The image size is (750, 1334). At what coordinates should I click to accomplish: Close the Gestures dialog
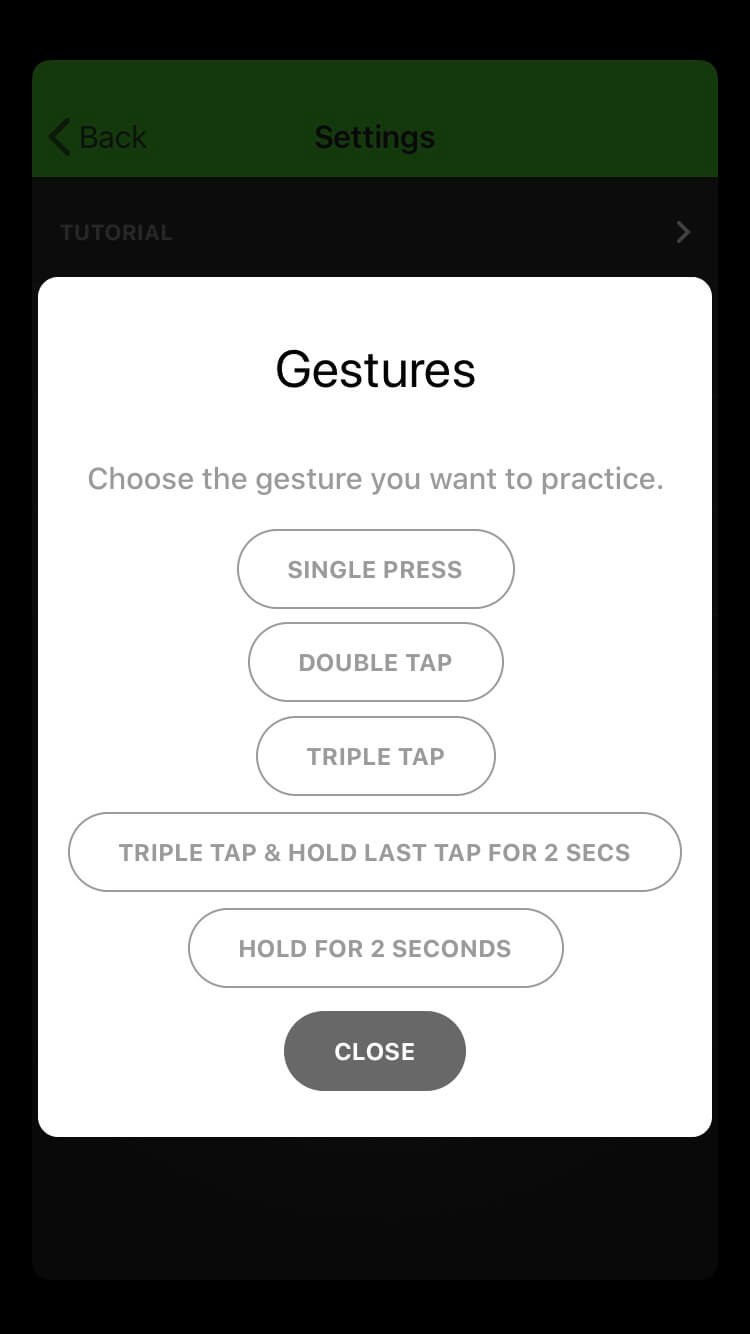[x=375, y=1051]
